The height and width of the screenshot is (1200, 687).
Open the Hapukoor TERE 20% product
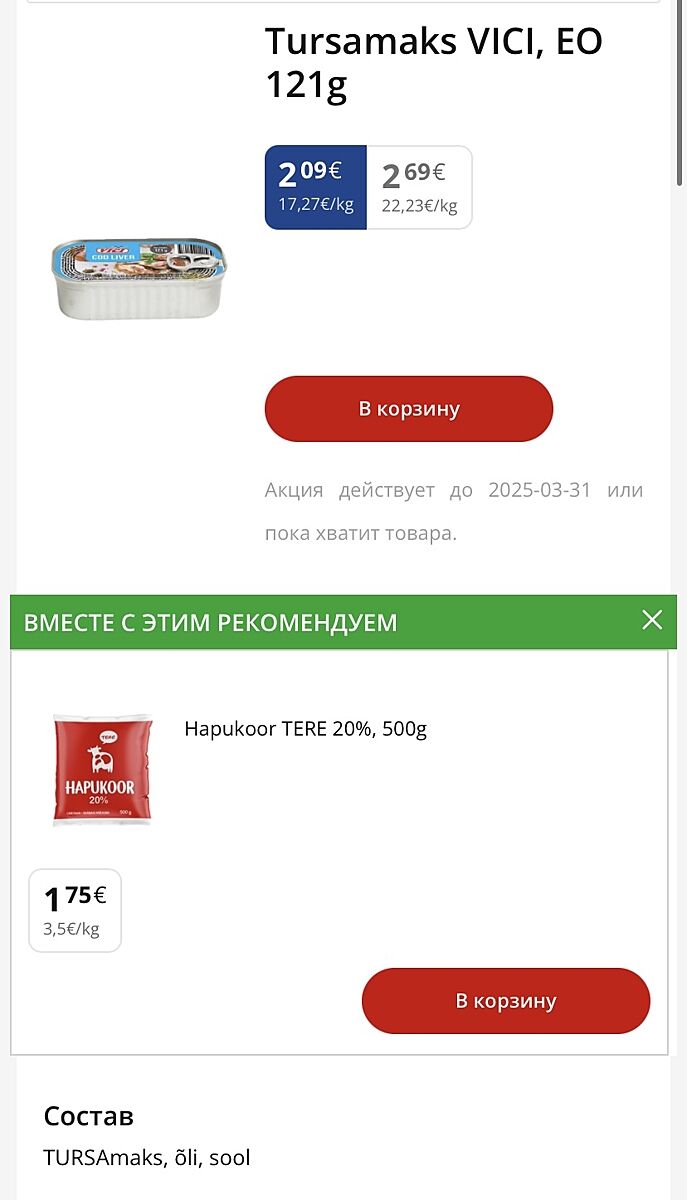click(305, 729)
